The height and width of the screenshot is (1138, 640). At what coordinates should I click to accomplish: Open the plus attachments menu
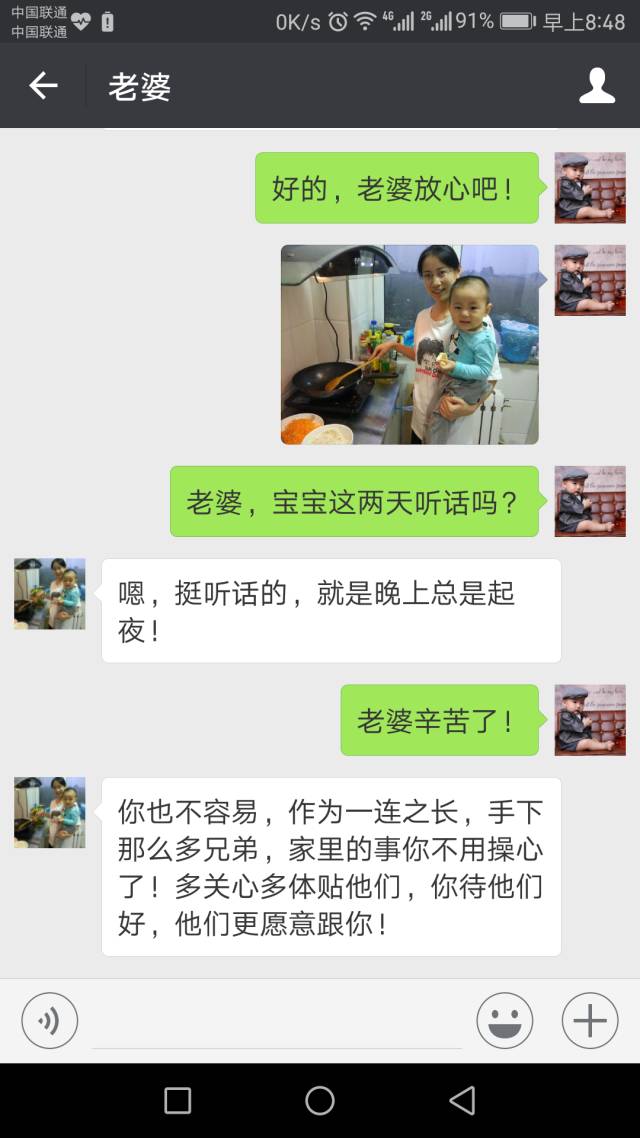(590, 1021)
